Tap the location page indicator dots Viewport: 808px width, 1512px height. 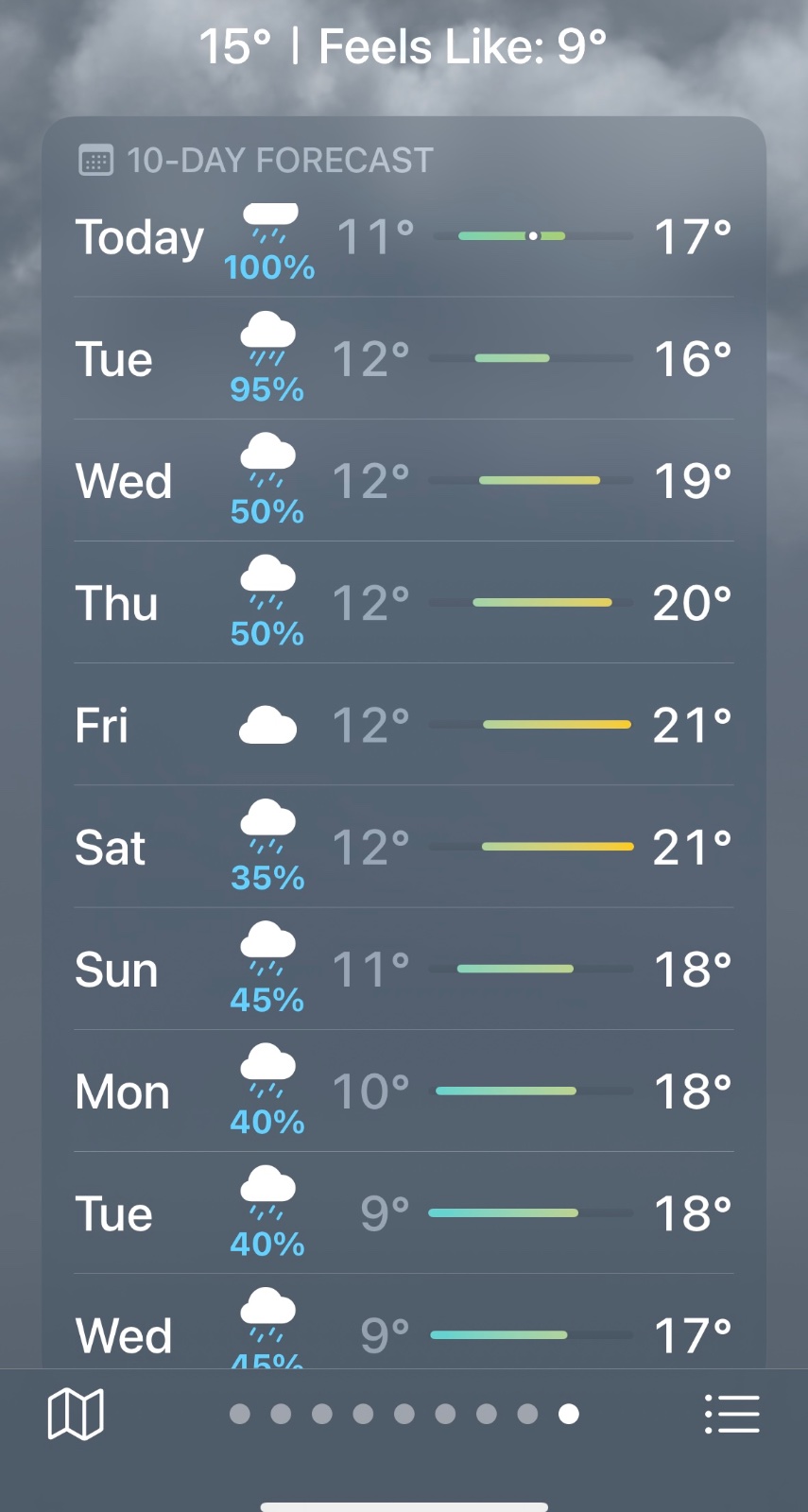click(404, 1414)
